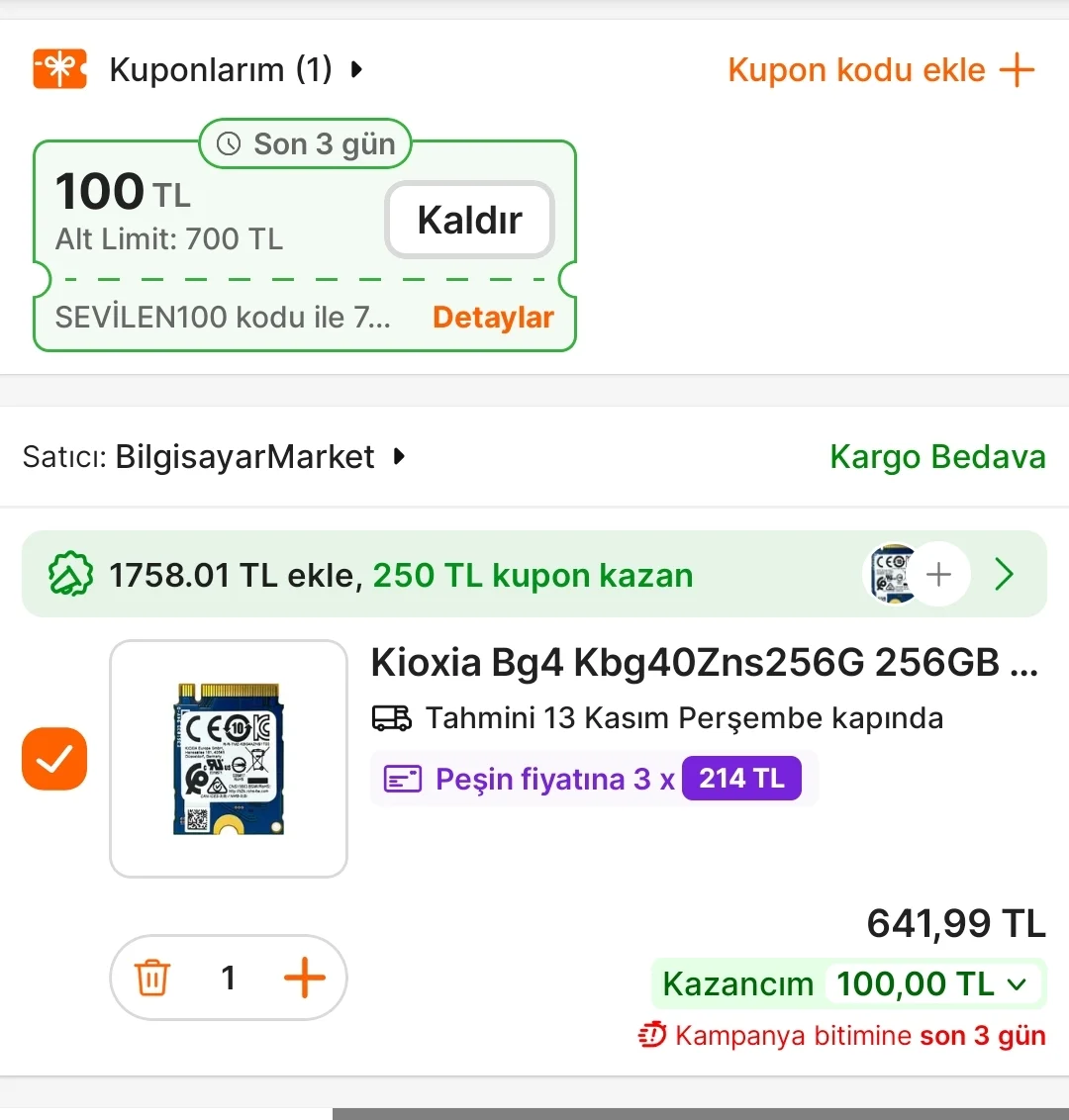
Task: Open the 250 TL kupon kazan offer arrow
Action: pos(1004,574)
